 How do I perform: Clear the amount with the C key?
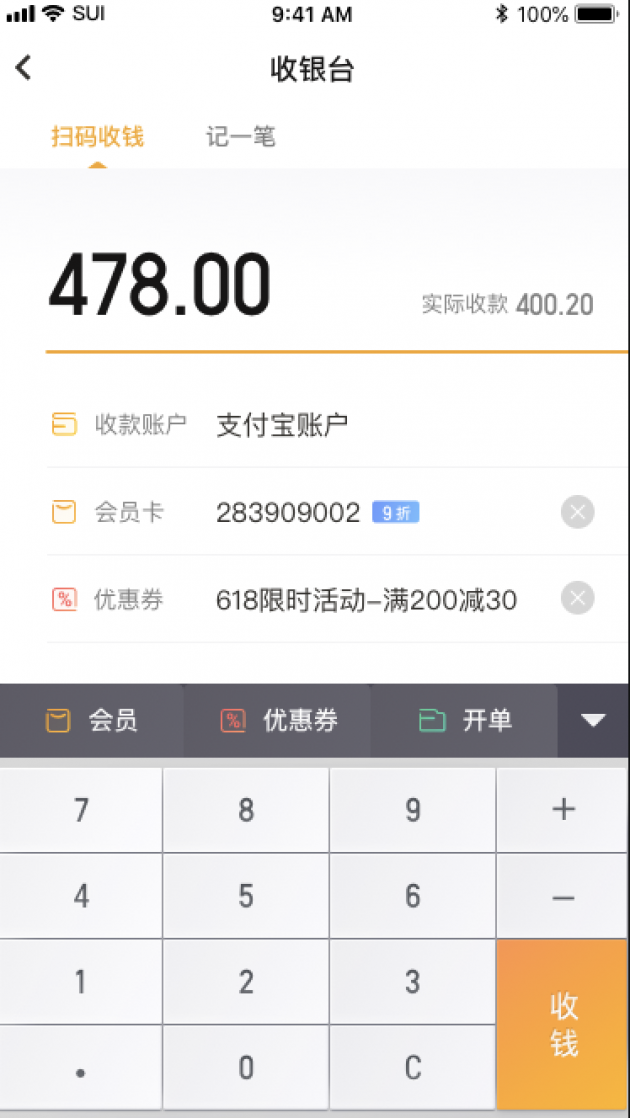(412, 1068)
